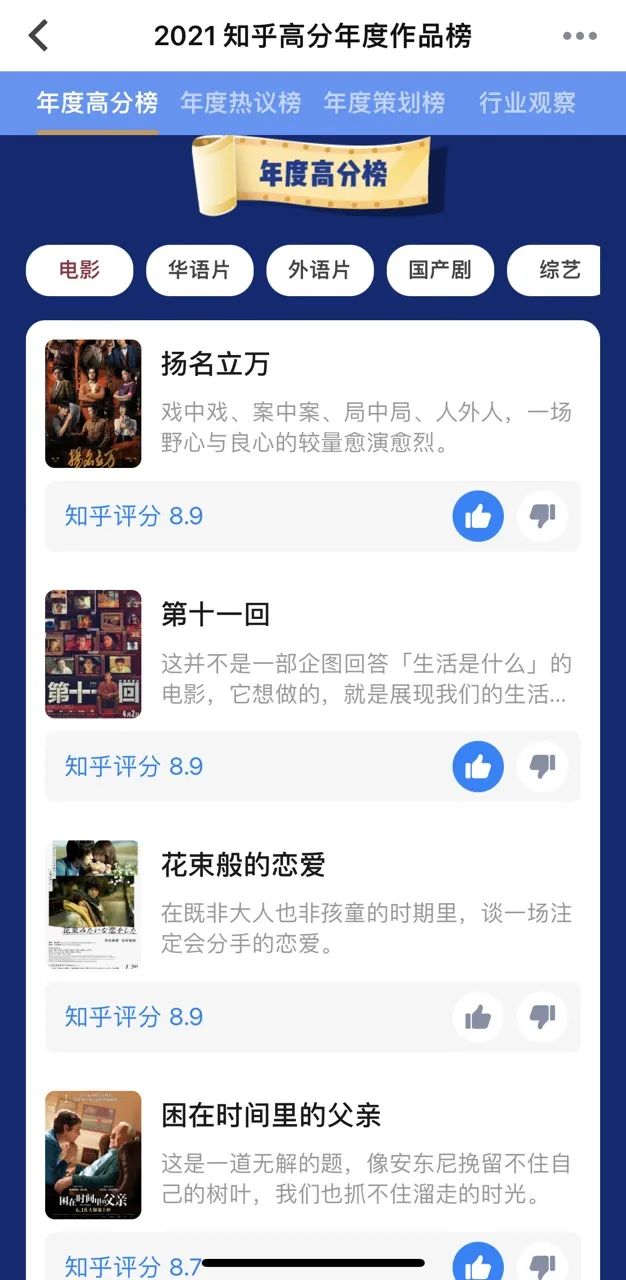This screenshot has height=1280, width=626.
Task: Thumbs up 扬名立万
Action: point(478,516)
